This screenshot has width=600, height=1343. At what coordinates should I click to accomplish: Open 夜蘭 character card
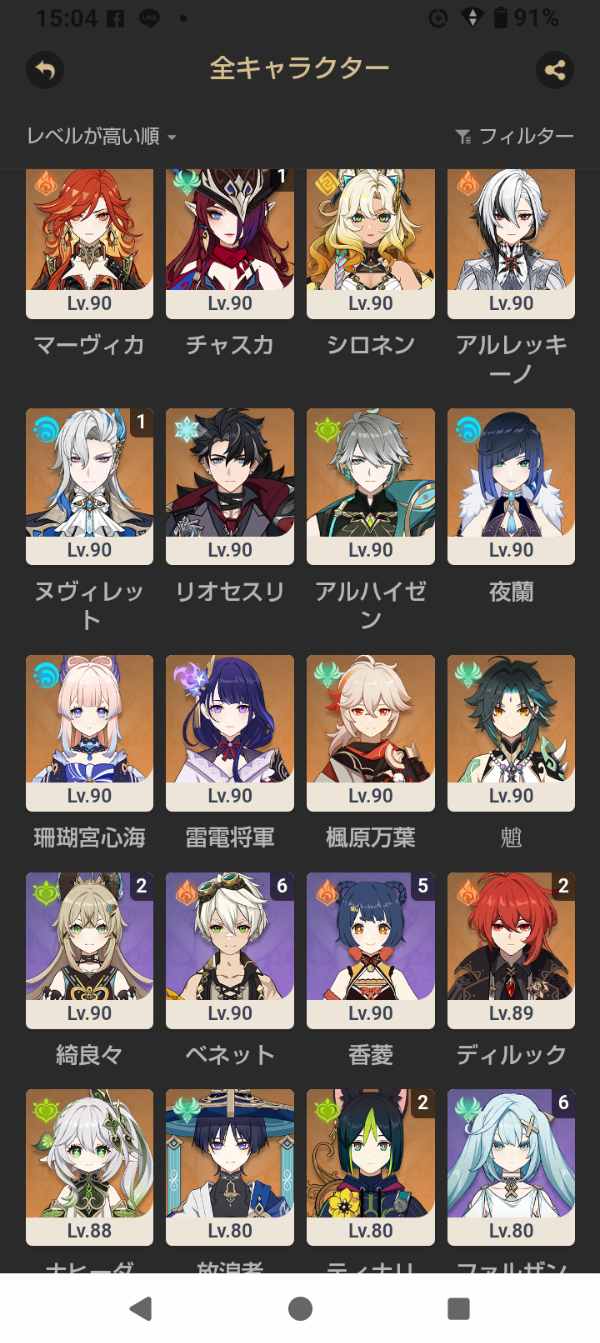click(511, 485)
